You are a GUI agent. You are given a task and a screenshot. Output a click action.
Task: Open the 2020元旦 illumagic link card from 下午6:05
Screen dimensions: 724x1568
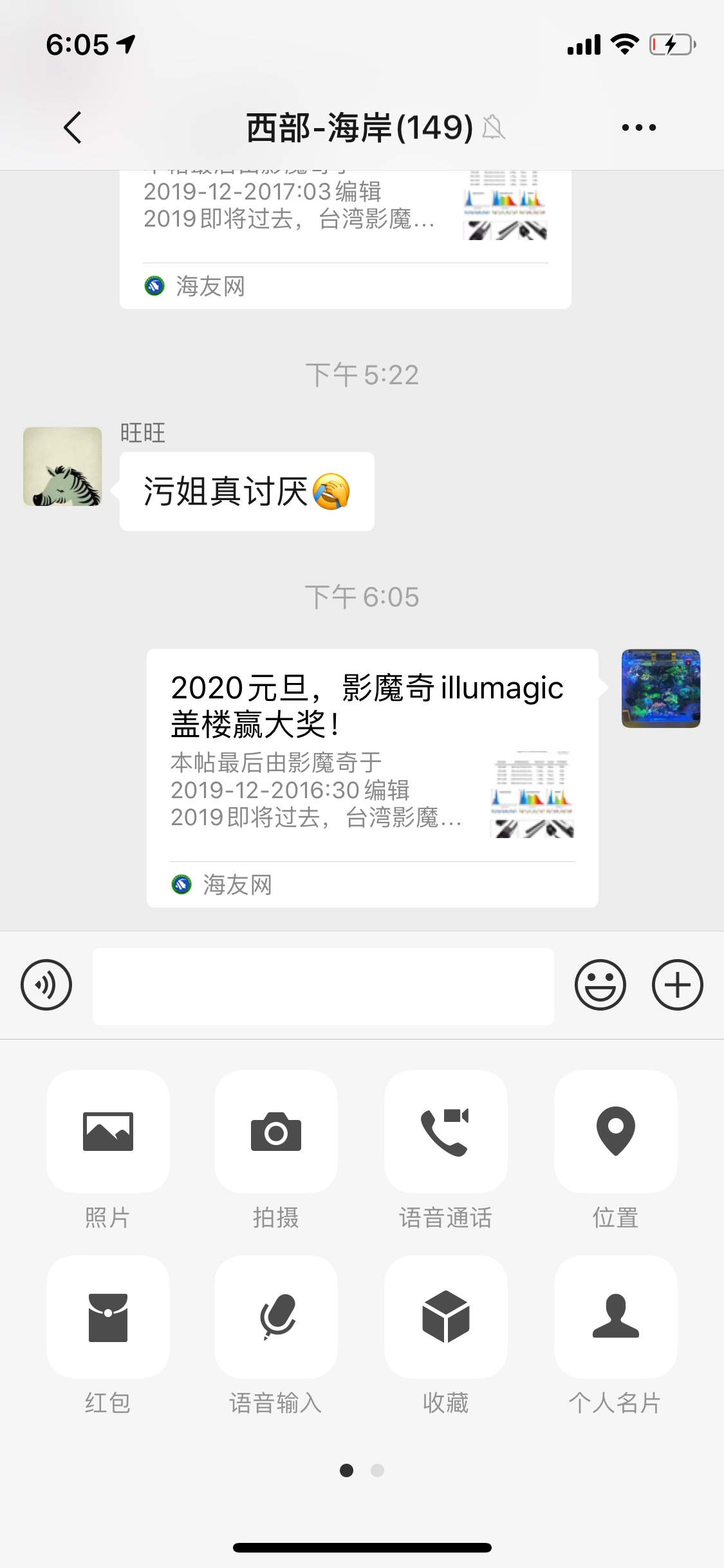tap(372, 778)
